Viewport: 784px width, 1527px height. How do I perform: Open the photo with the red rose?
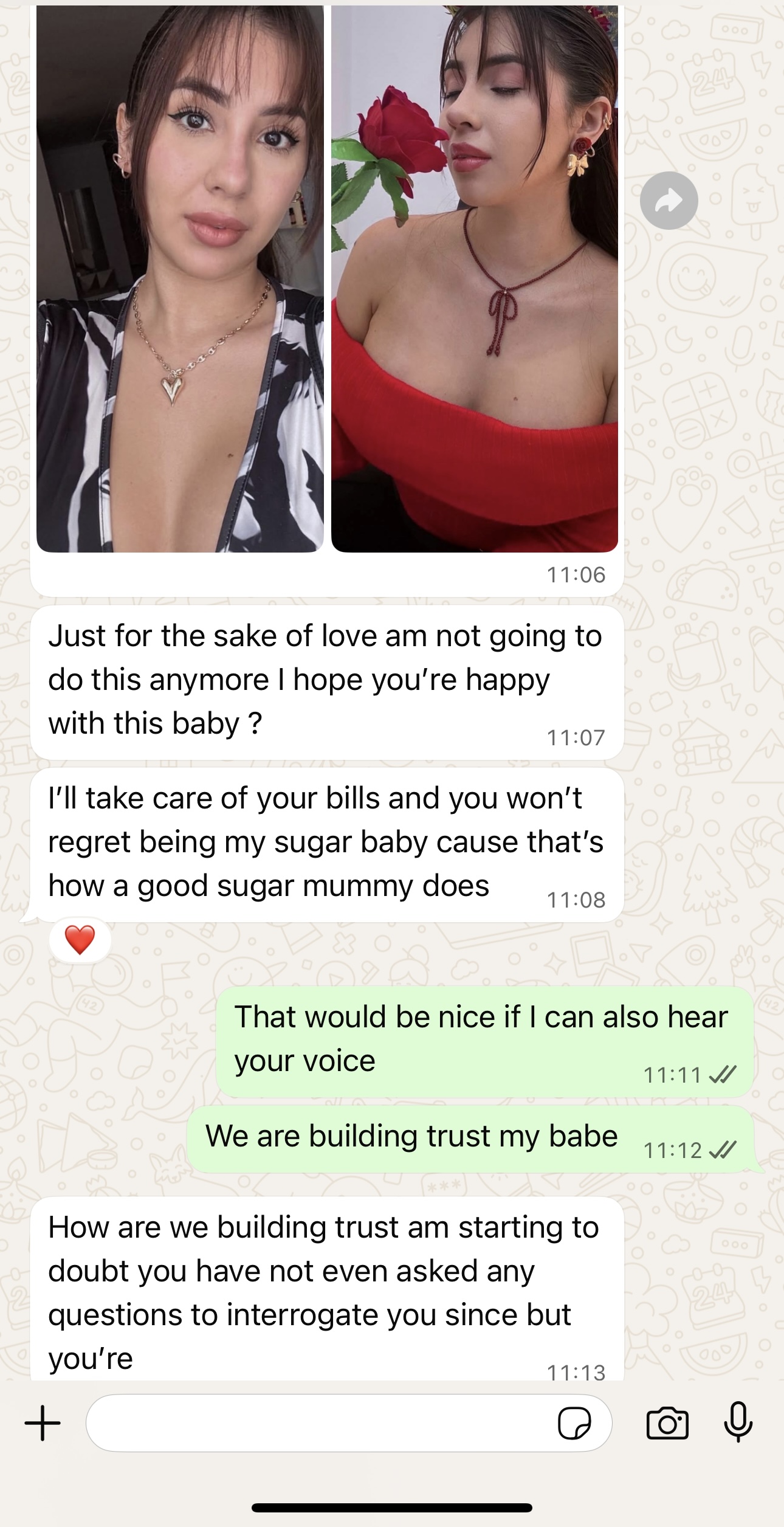(x=474, y=280)
